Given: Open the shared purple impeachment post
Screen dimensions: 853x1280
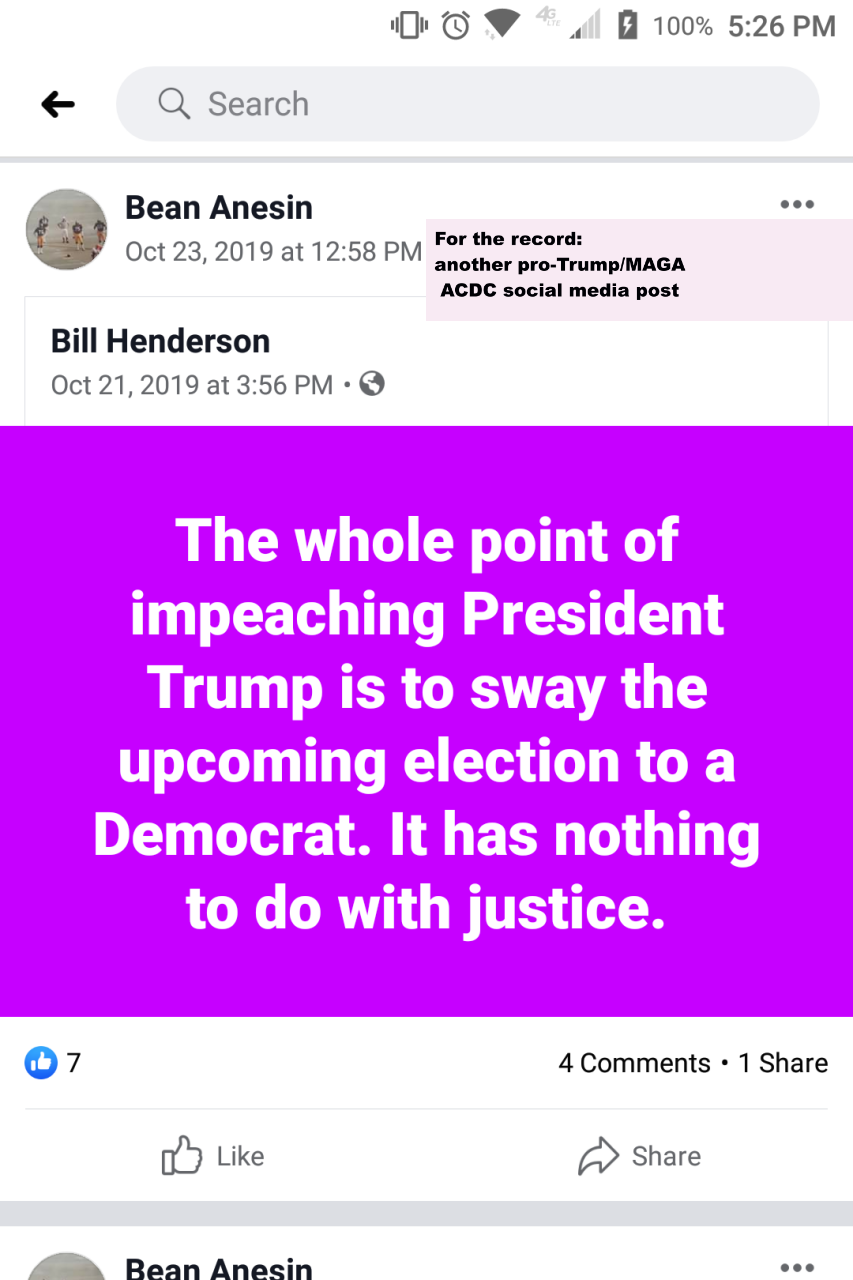Looking at the screenshot, I should pyautogui.click(x=426, y=720).
